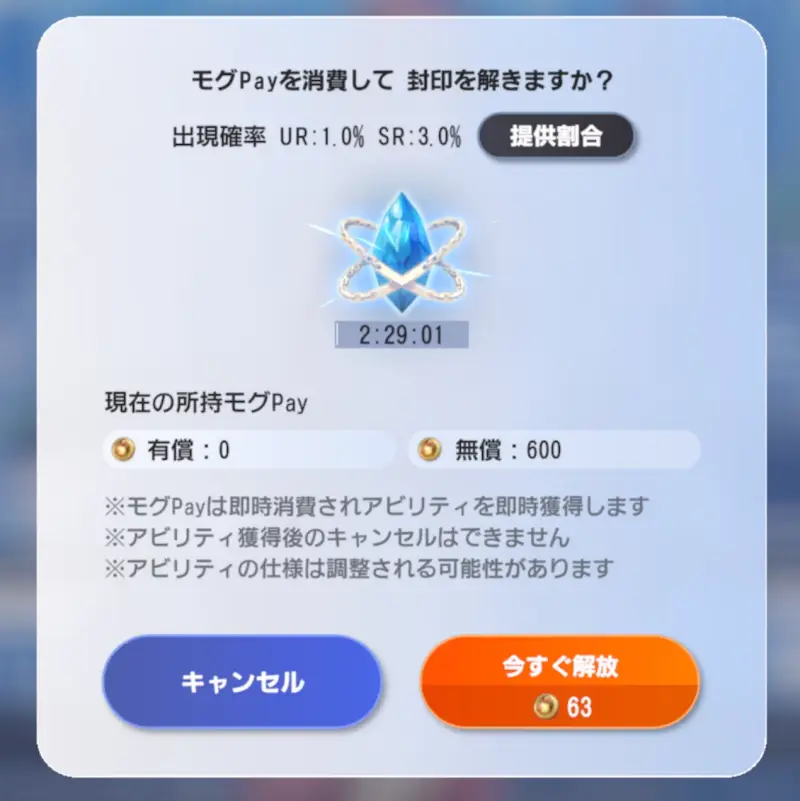Tap the キャンセル button to dismiss
Screen dimensions: 800x801
[242, 681]
